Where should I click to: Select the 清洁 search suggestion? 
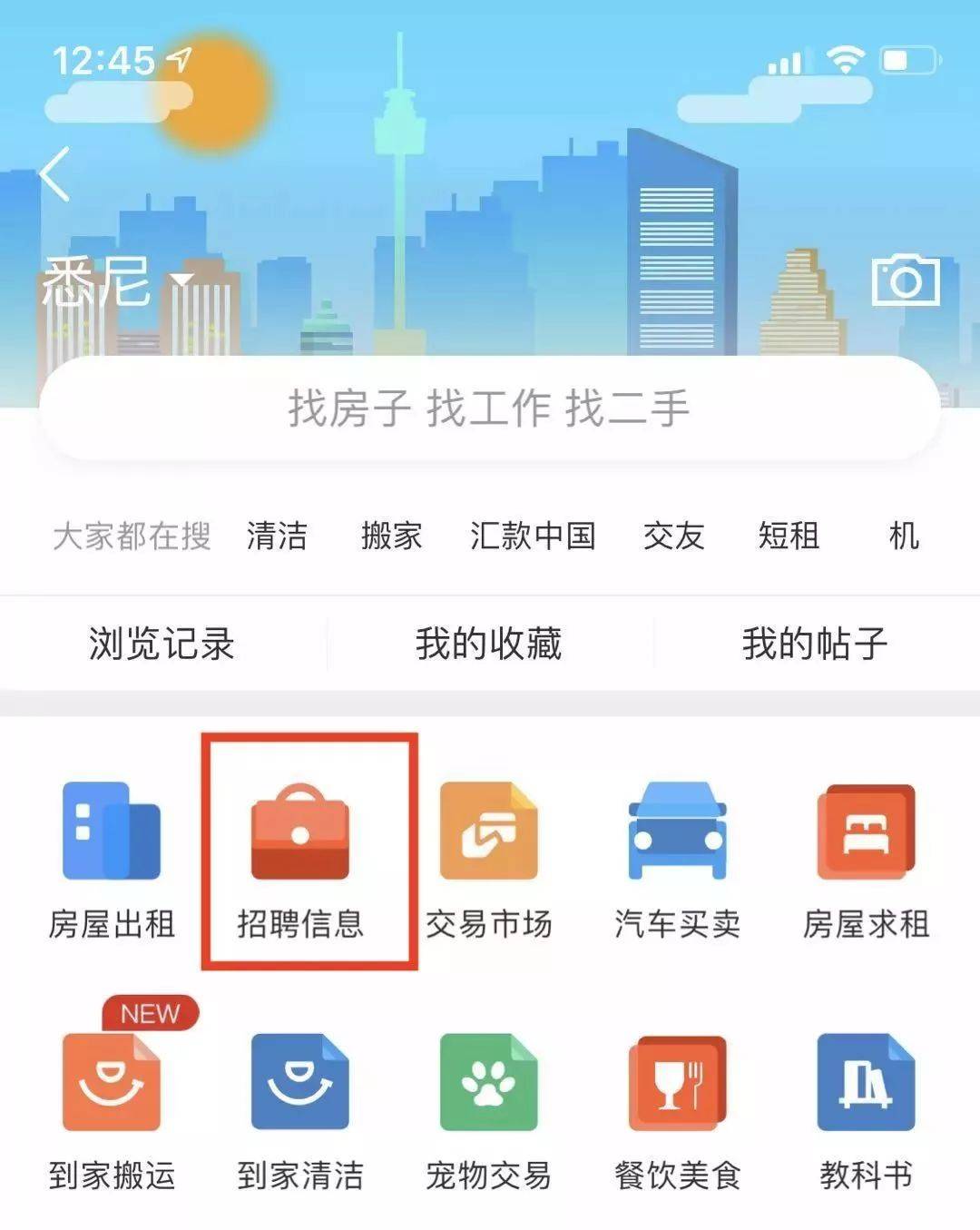tap(277, 536)
